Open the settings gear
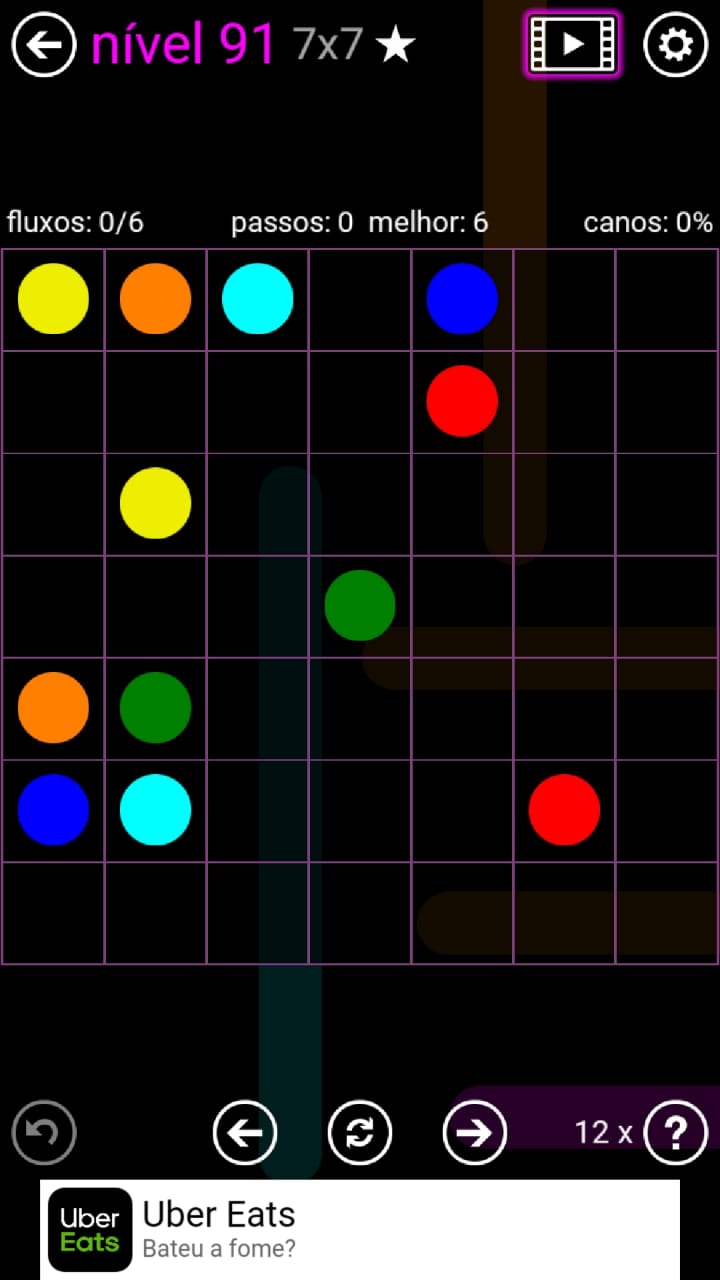This screenshot has height=1280, width=720. point(675,44)
